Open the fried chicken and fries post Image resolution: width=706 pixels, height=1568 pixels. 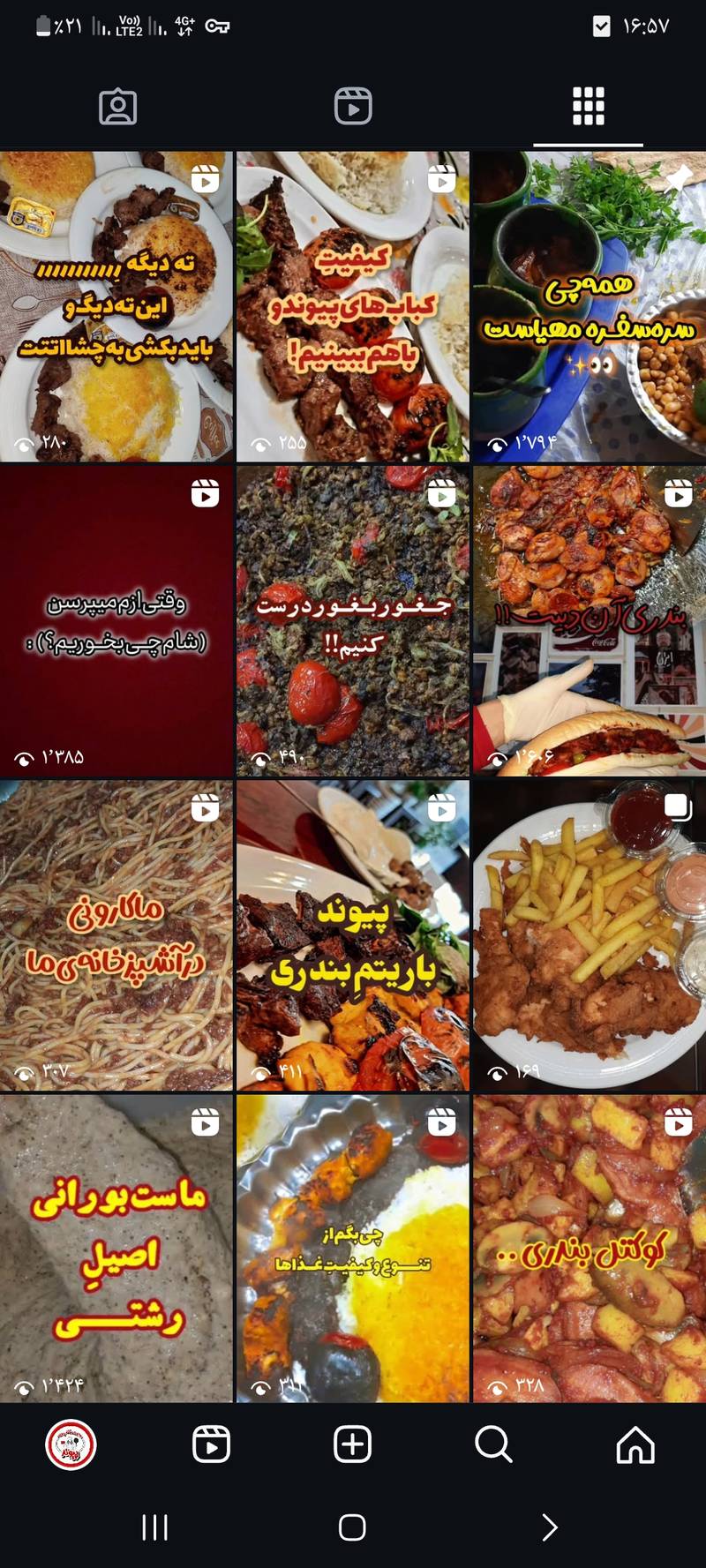point(589,935)
